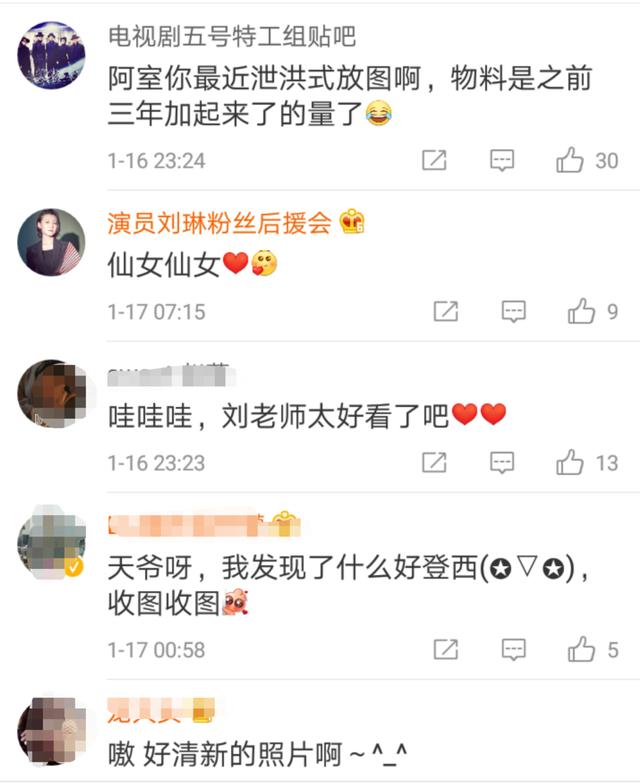Repost the comment from 电视剧五号特工组贴吧

(x=434, y=160)
